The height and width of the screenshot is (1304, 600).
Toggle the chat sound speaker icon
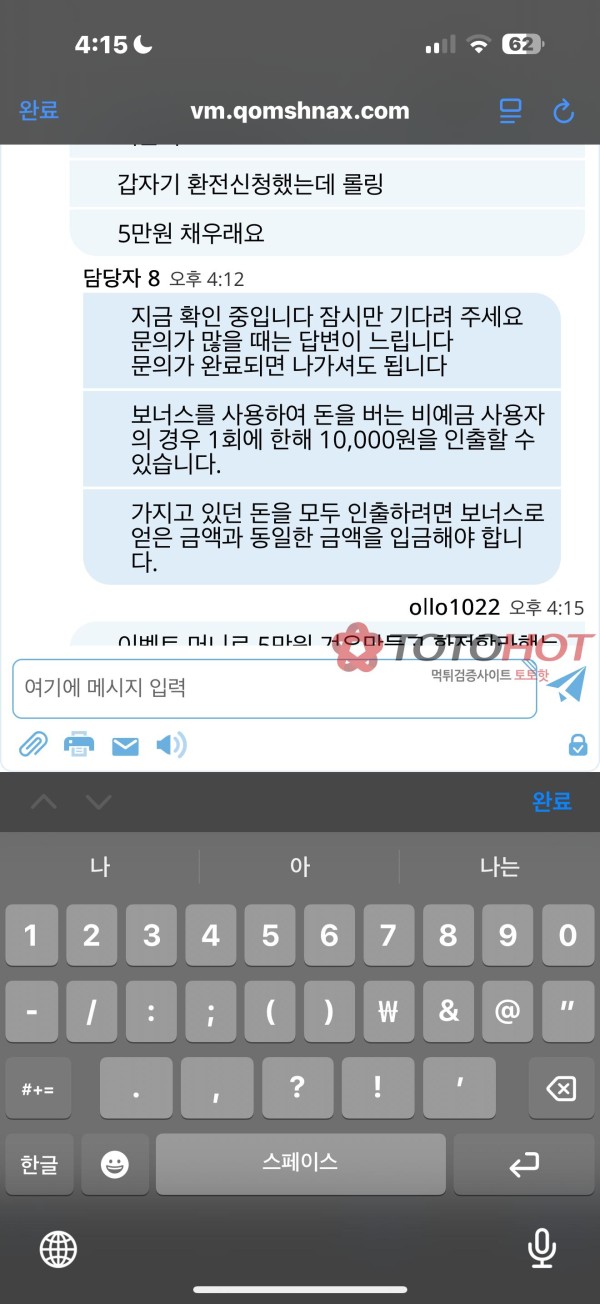tap(171, 745)
